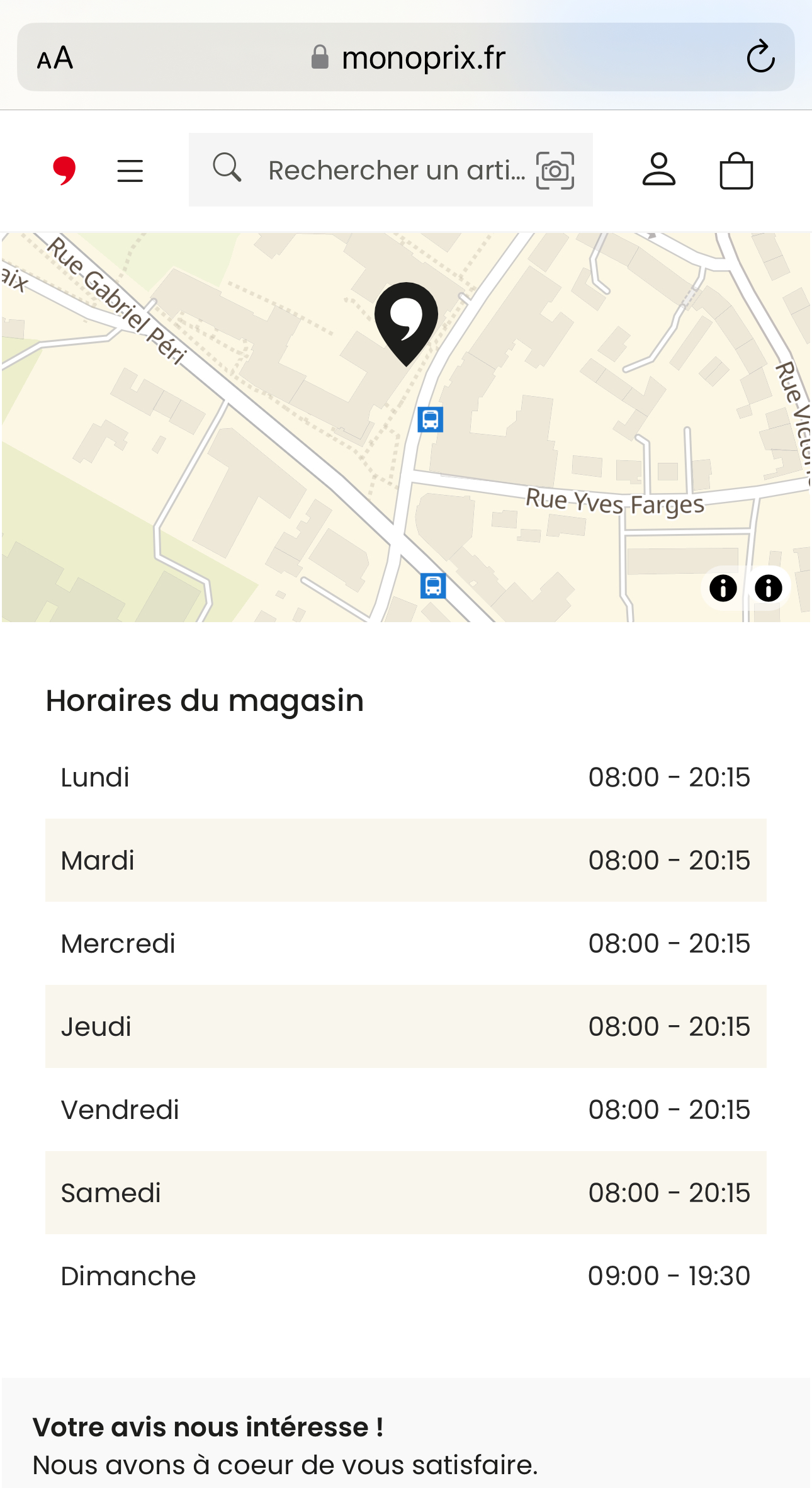Open the right map information icon
The height and width of the screenshot is (1488, 812).
coord(768,588)
